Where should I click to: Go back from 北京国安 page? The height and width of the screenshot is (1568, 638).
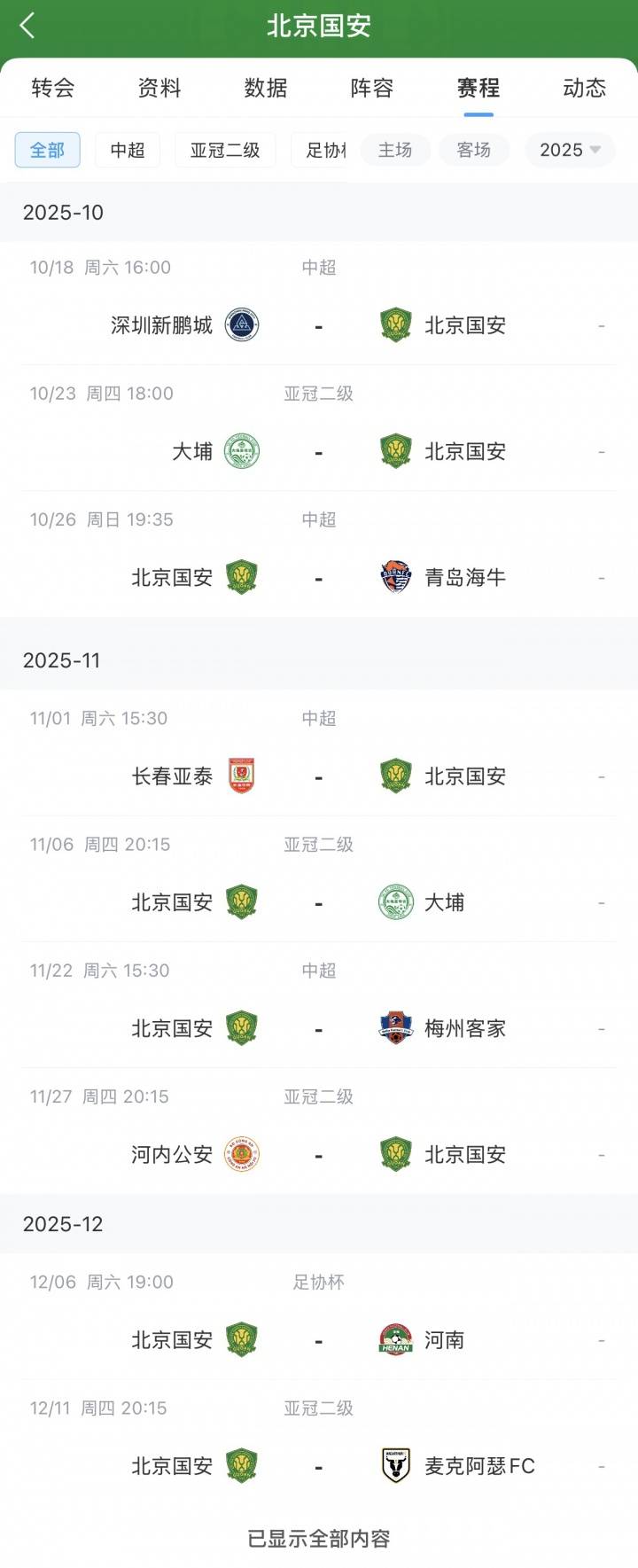(x=27, y=26)
